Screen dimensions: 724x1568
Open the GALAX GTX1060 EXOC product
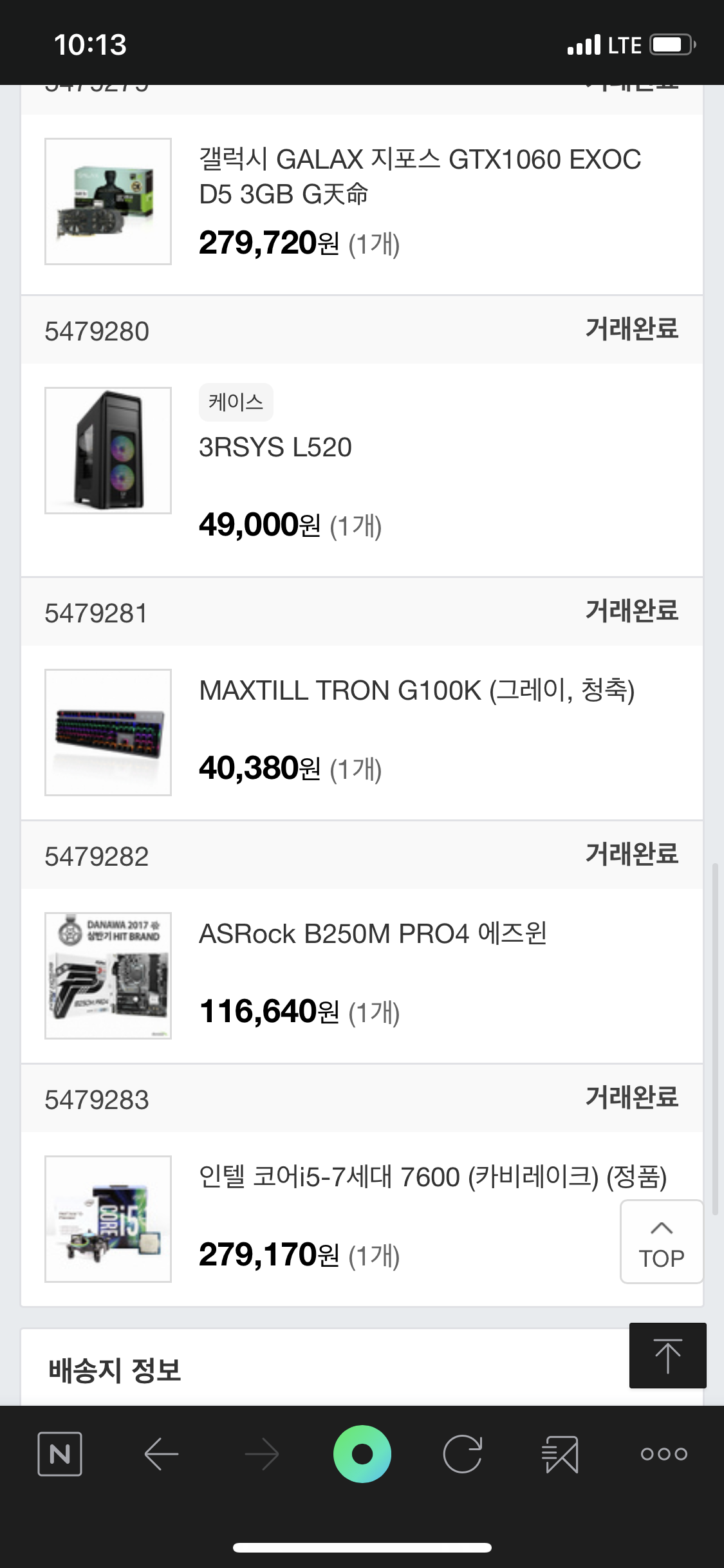pos(420,176)
